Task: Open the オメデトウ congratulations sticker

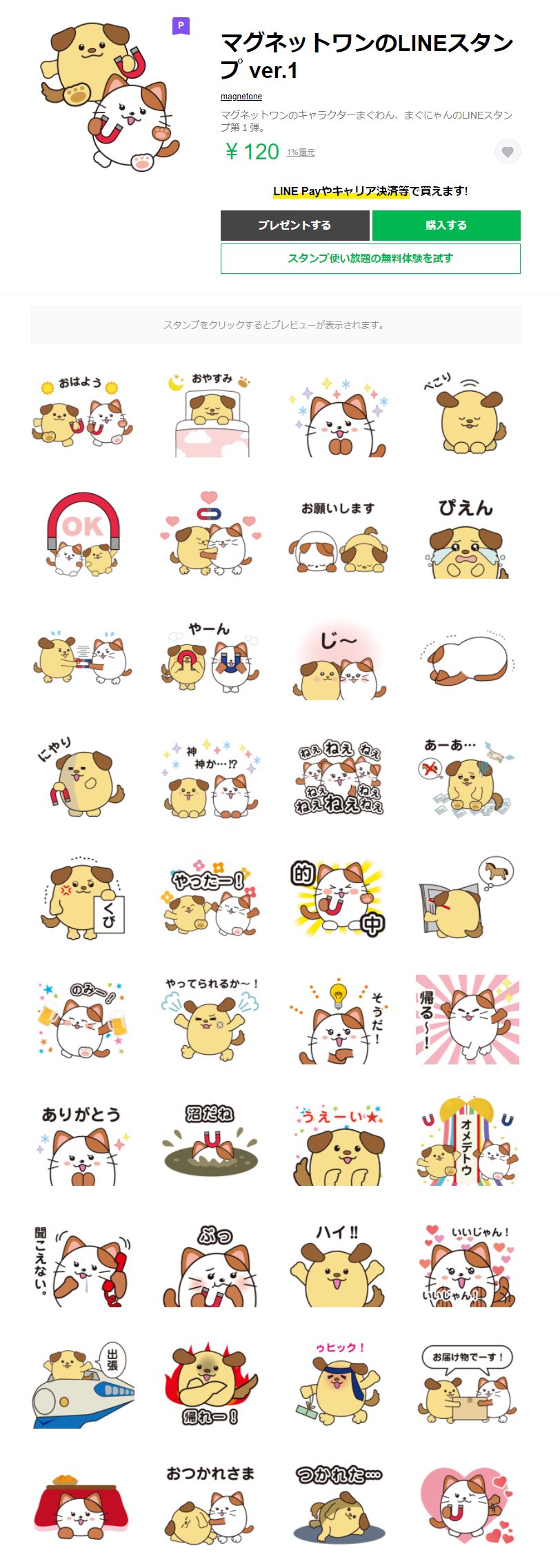Action: (467, 1142)
